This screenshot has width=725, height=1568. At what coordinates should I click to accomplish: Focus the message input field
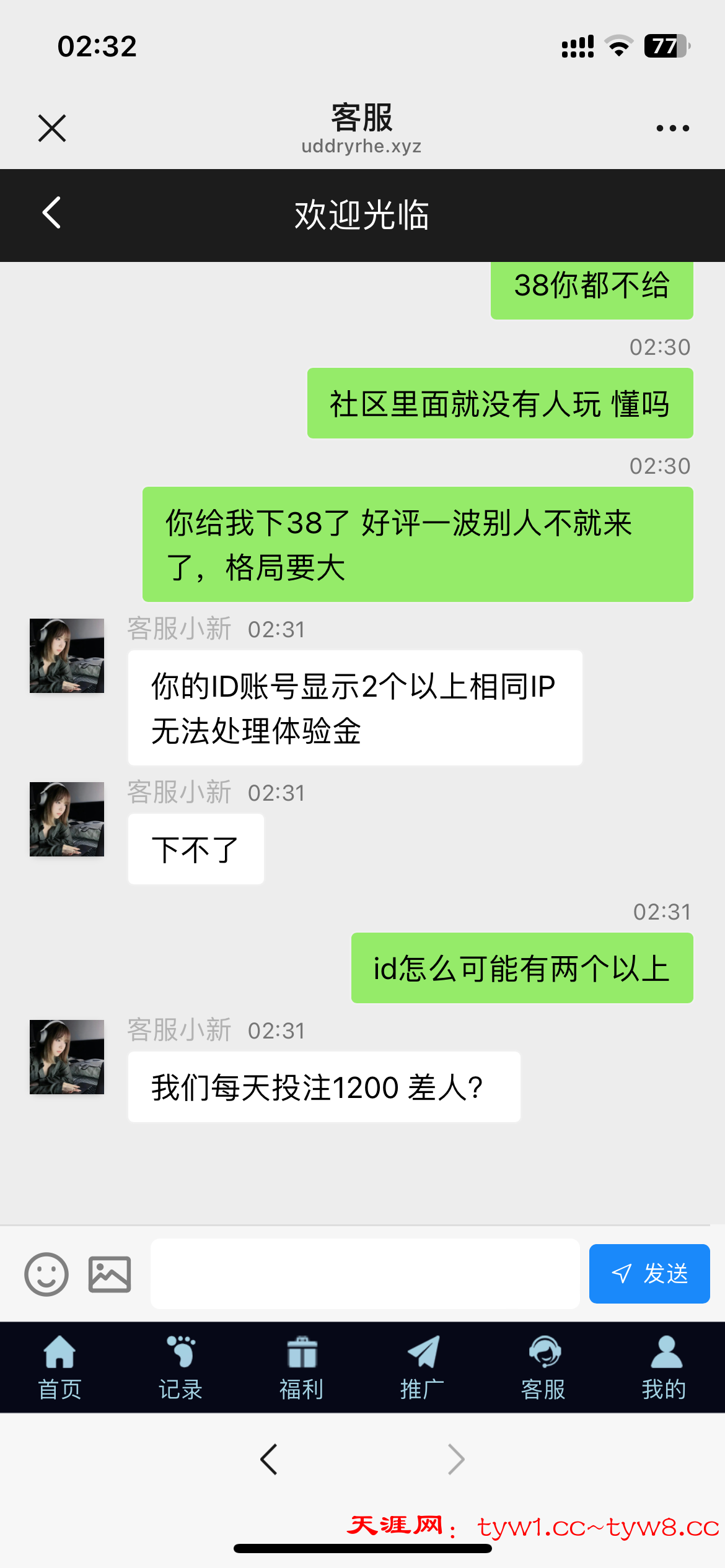click(x=364, y=1274)
